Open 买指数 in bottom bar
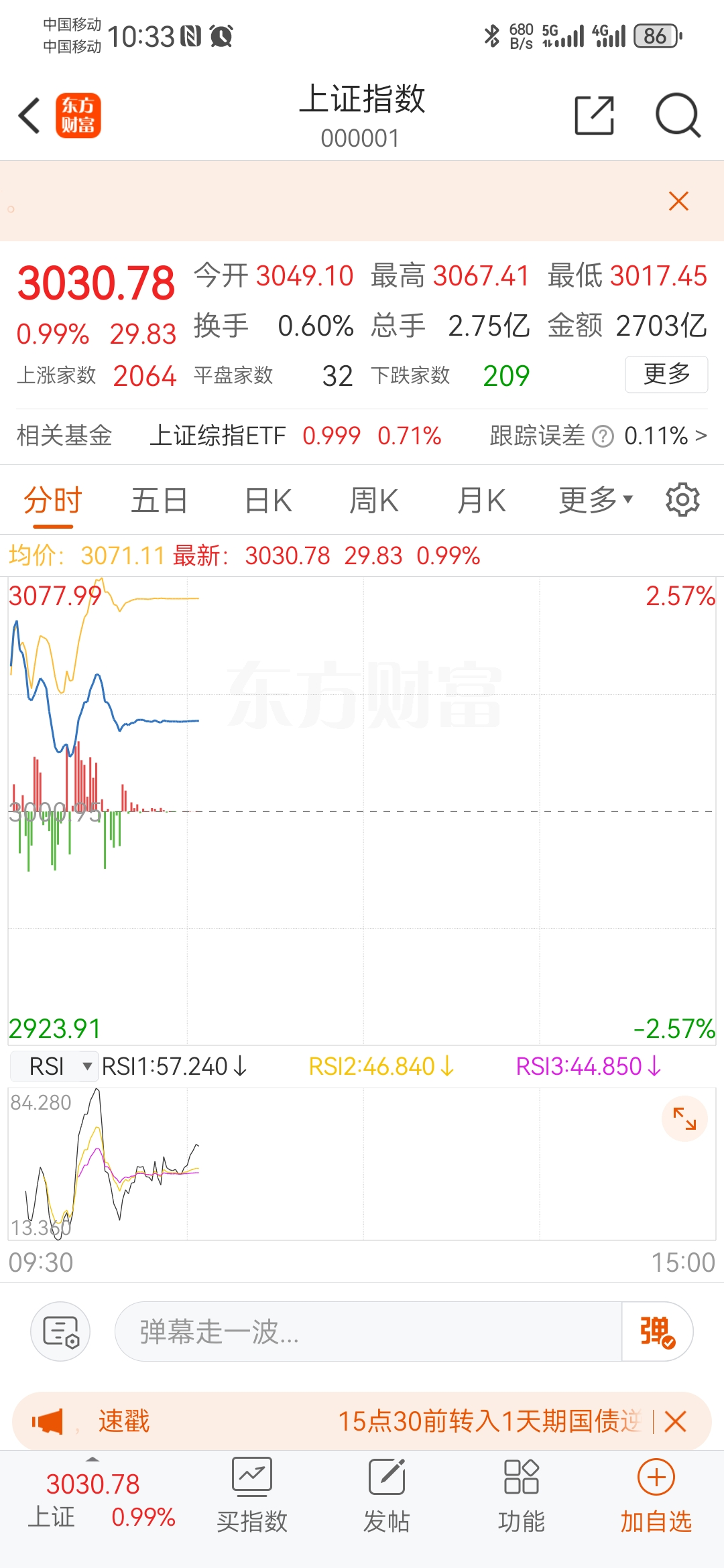The height and width of the screenshot is (1568, 724). [252, 1496]
